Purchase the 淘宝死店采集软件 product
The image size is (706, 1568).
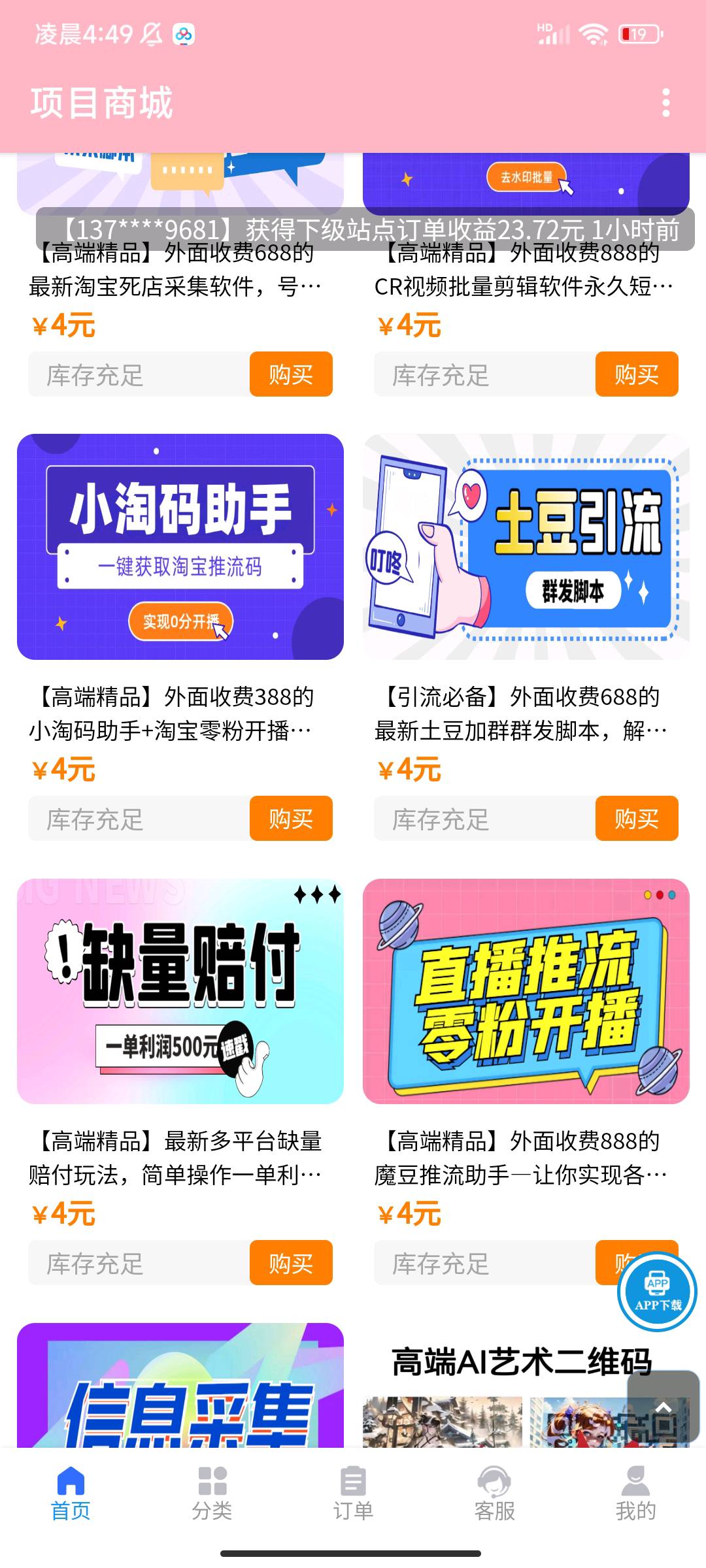click(x=291, y=374)
